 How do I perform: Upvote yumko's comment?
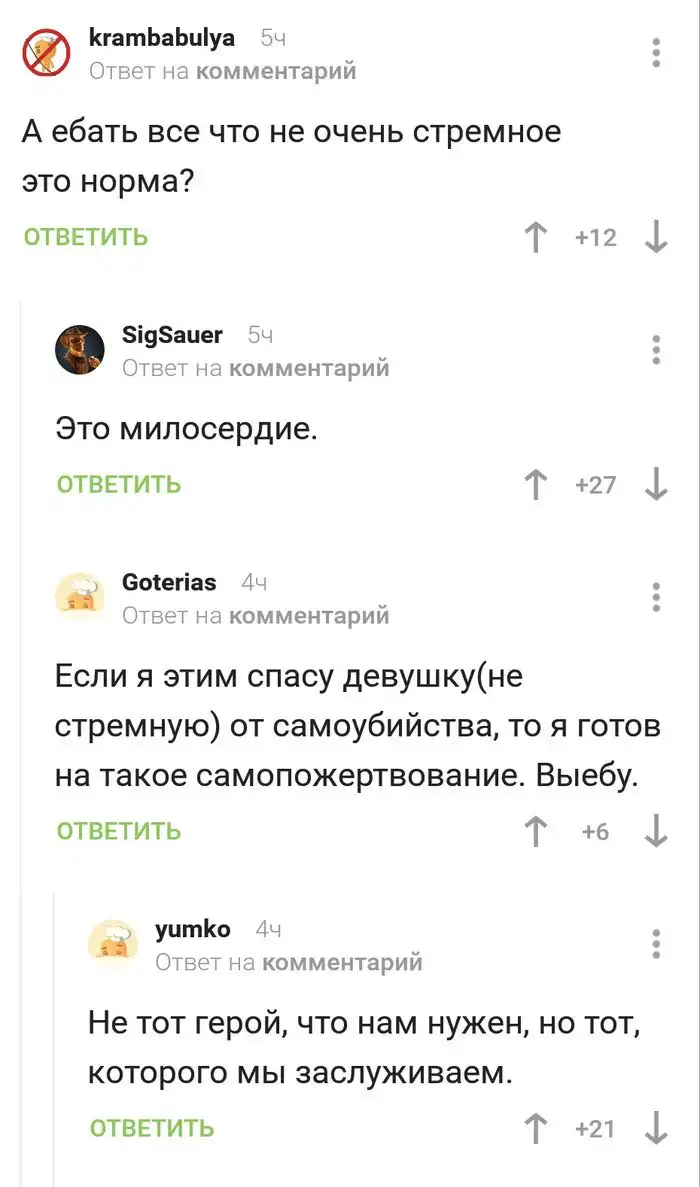click(536, 1129)
